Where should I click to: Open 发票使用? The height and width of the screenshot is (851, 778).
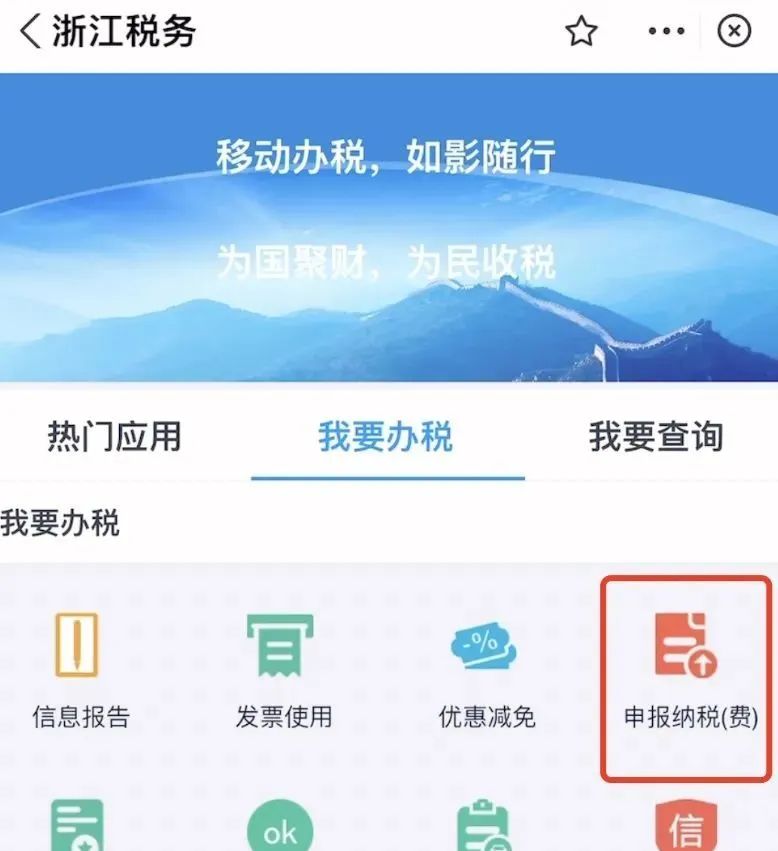(x=283, y=670)
